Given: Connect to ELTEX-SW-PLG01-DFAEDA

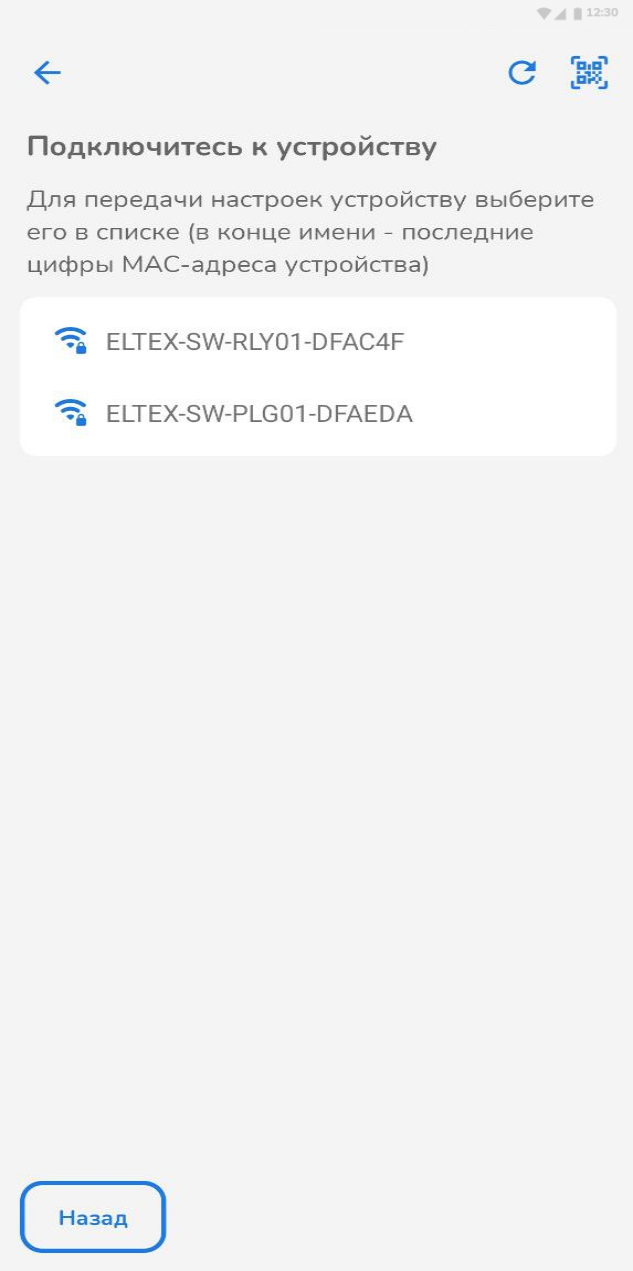Looking at the screenshot, I should click(x=259, y=413).
